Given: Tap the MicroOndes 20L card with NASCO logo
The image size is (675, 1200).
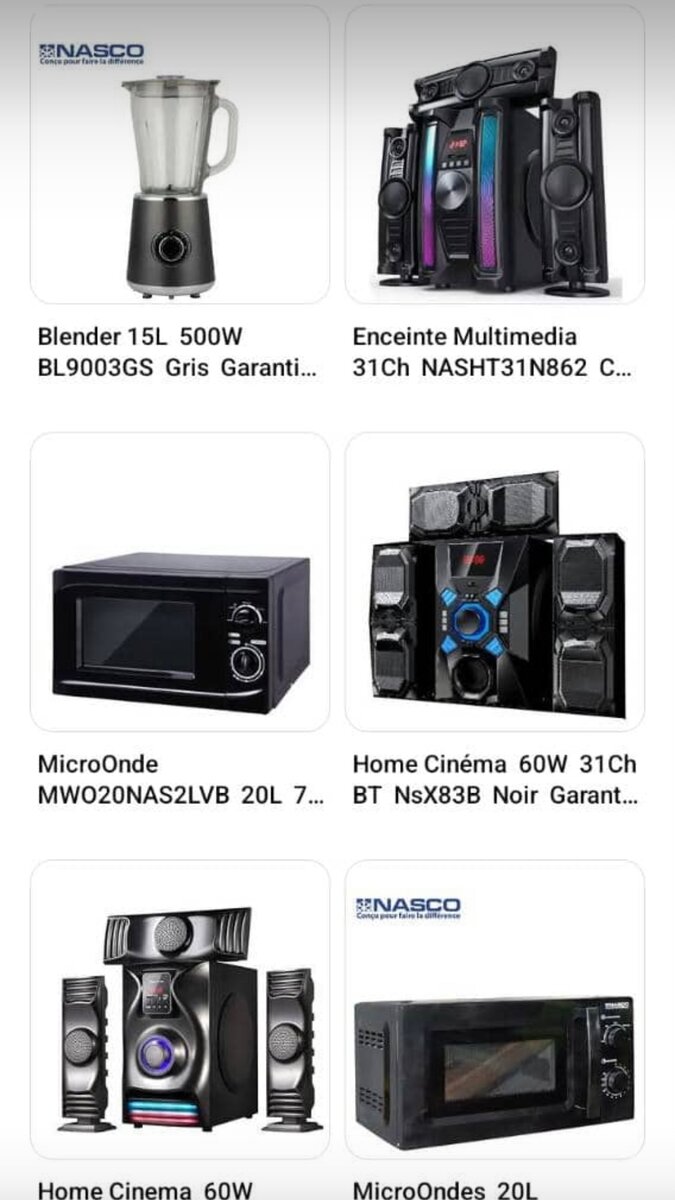Looking at the screenshot, I should click(495, 1010).
